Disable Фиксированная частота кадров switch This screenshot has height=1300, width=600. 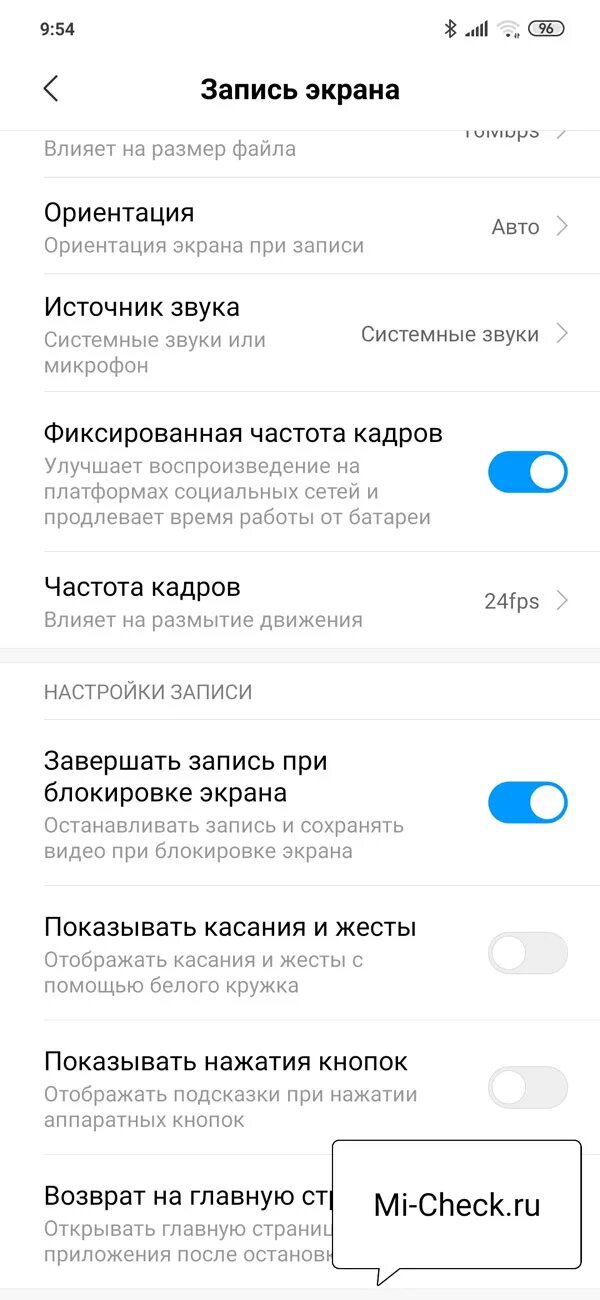pyautogui.click(x=527, y=472)
